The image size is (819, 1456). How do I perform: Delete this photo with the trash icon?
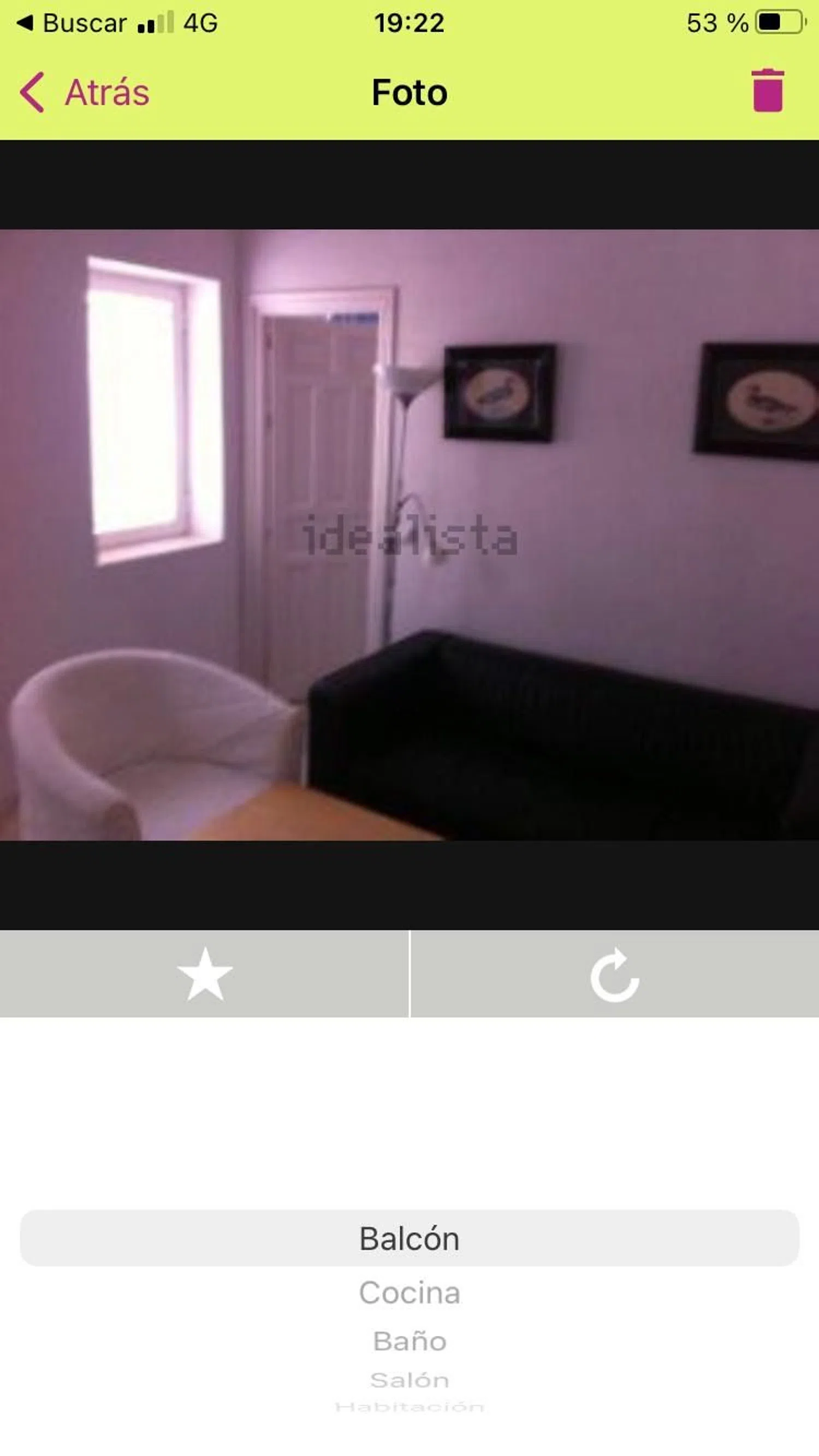(768, 91)
